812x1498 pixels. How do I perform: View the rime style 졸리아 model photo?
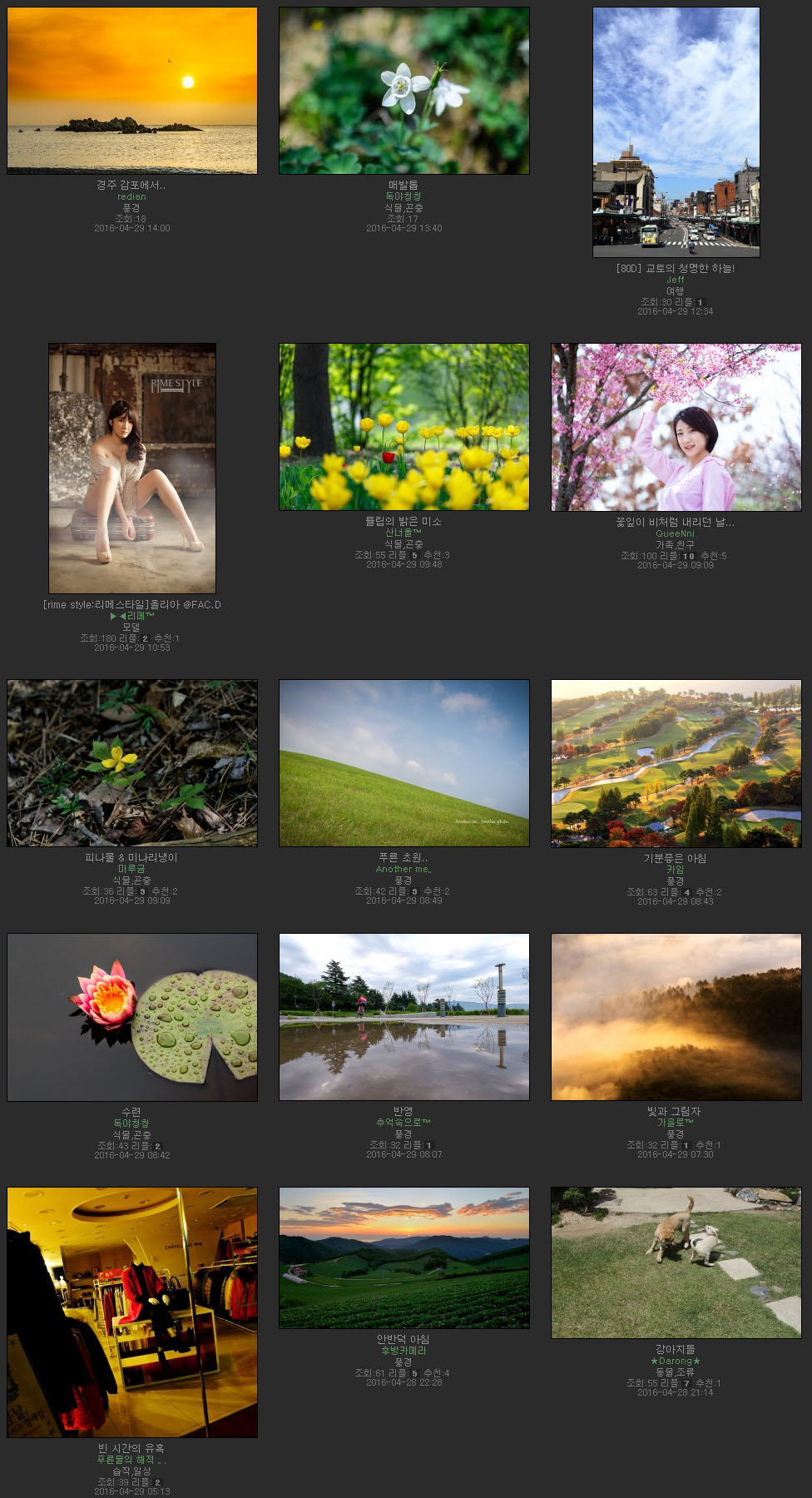pyautogui.click(x=132, y=468)
